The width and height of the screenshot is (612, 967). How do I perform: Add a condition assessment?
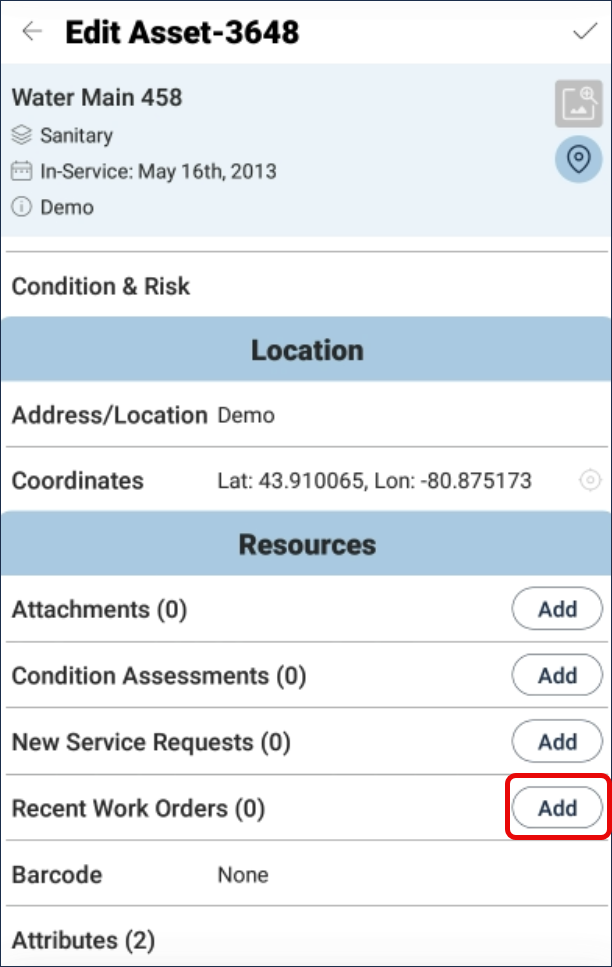point(557,675)
